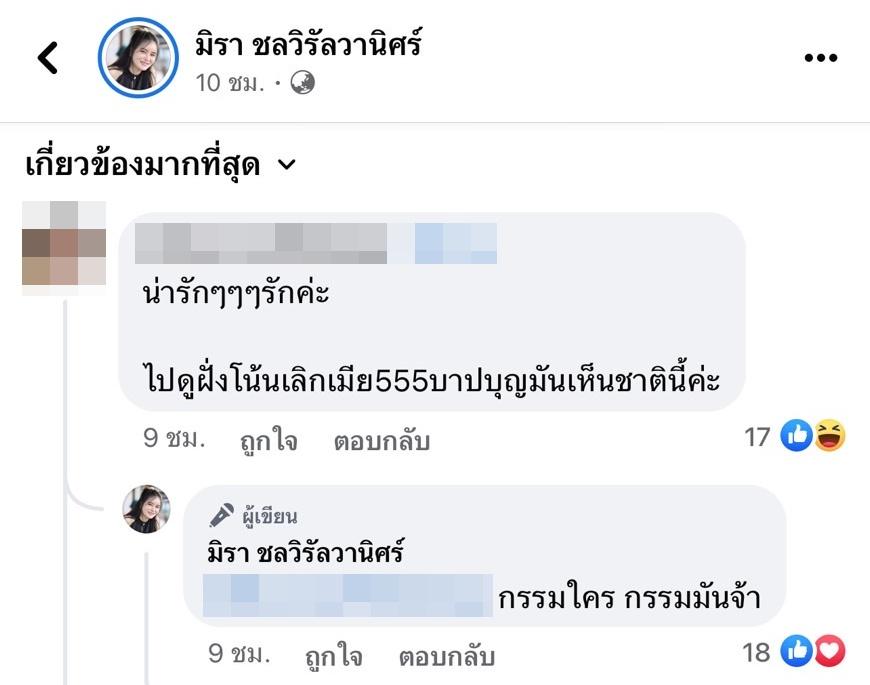Image resolution: width=870 pixels, height=685 pixels.
Task: Open author avatar next to the reply
Action: point(146,510)
